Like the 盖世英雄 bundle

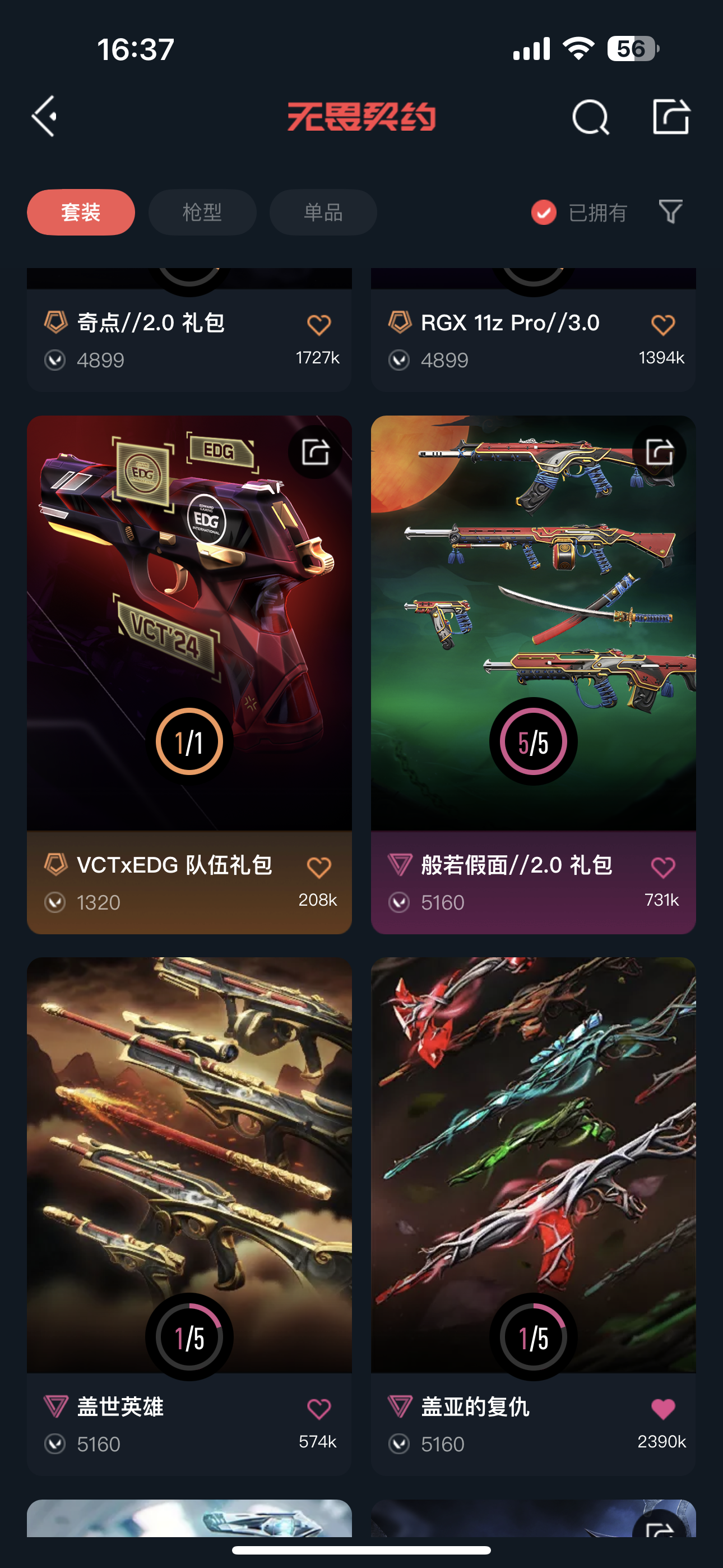pos(318,1409)
